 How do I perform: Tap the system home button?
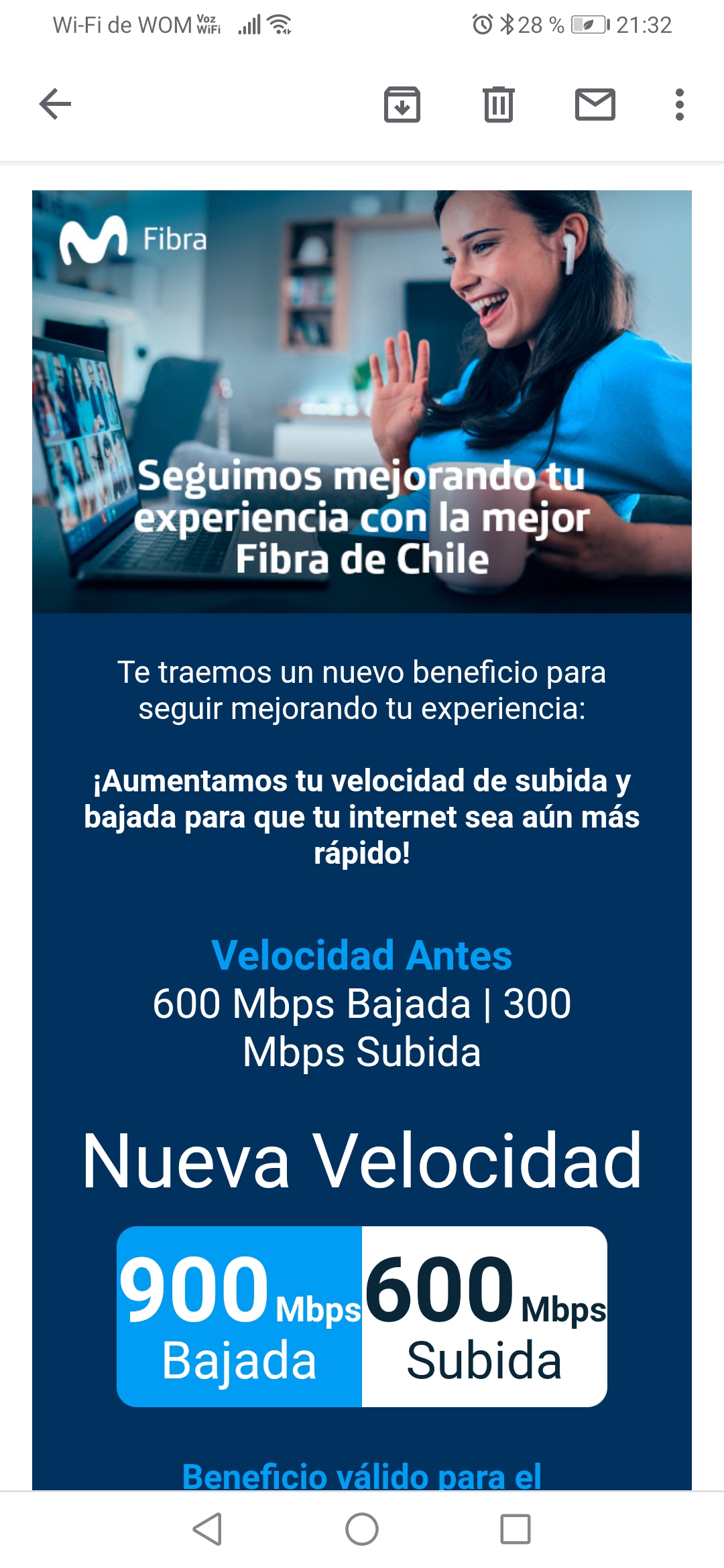tap(362, 1528)
